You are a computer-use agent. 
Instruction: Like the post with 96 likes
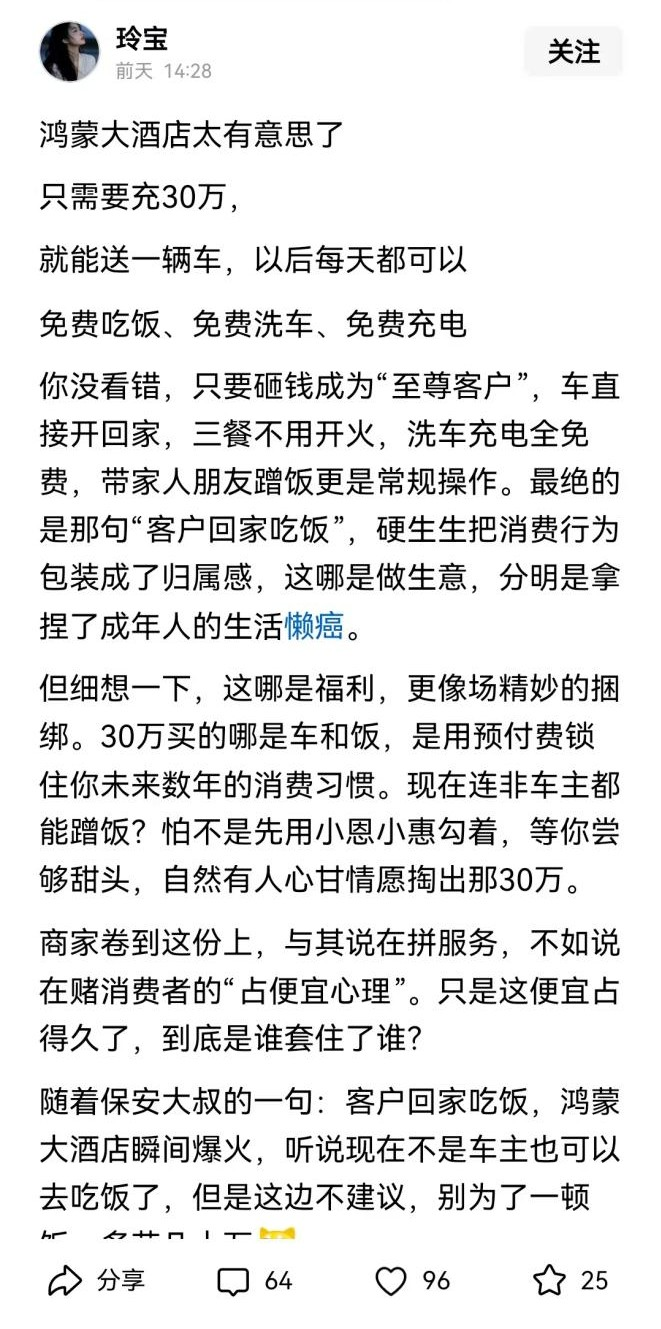click(x=412, y=1281)
